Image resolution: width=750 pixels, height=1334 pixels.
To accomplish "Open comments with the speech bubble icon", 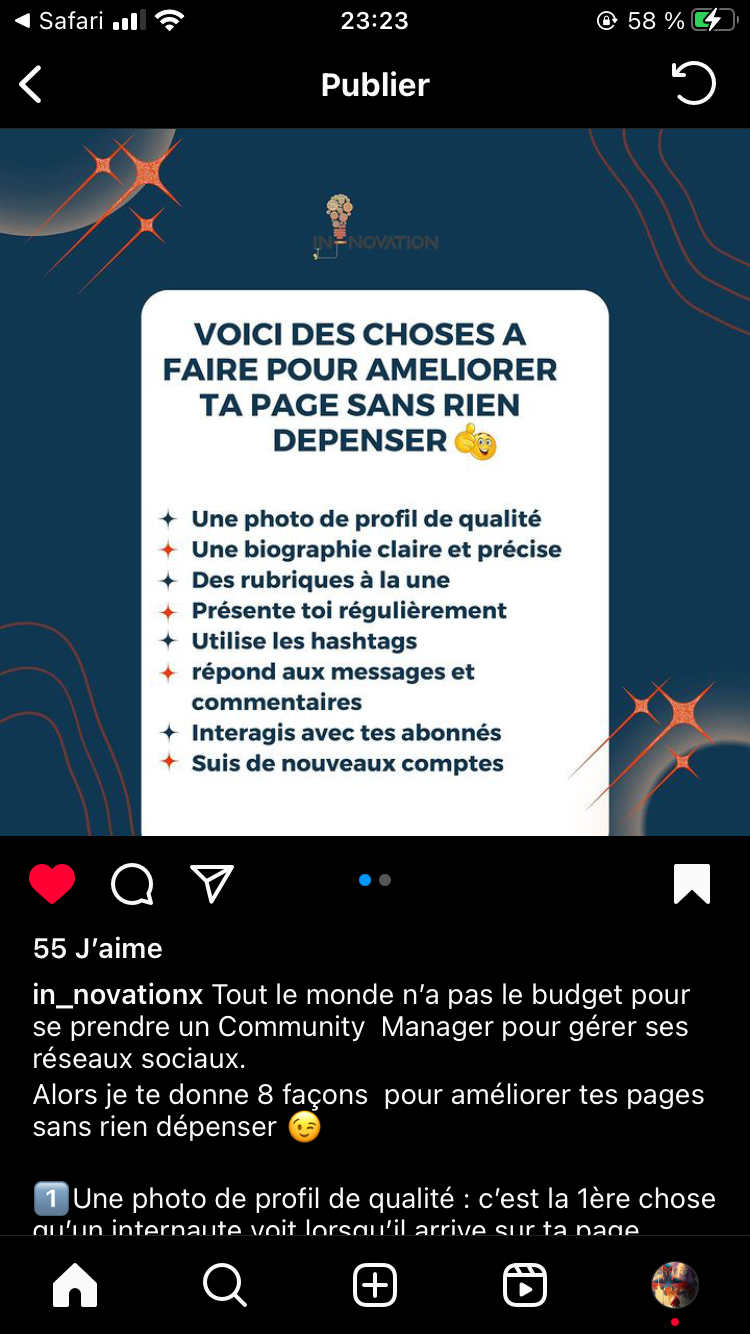I will (132, 884).
